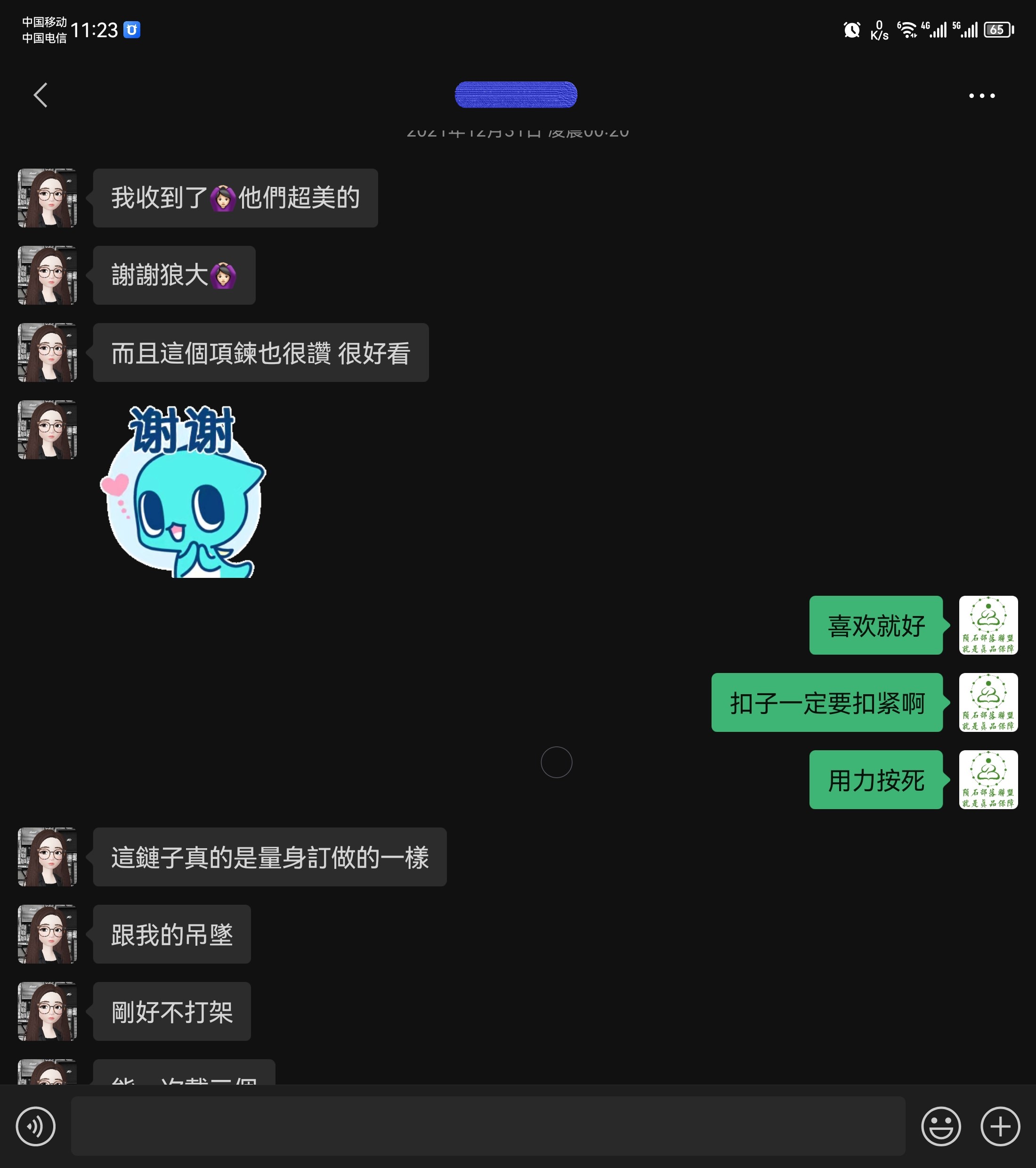The image size is (1036, 1168).
Task: Switch to voice message input
Action: coord(35,1126)
